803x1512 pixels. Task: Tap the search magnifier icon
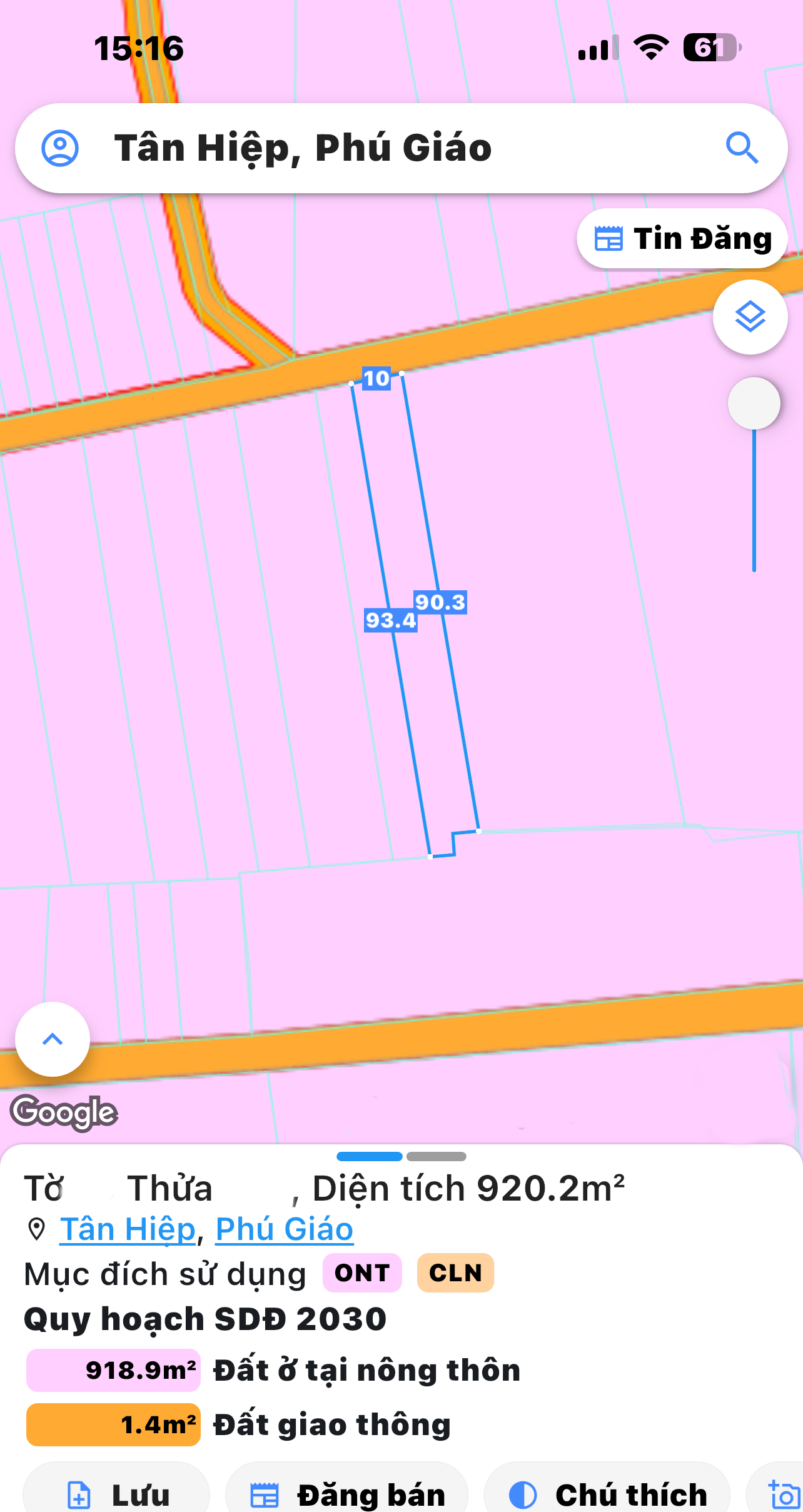point(742,148)
